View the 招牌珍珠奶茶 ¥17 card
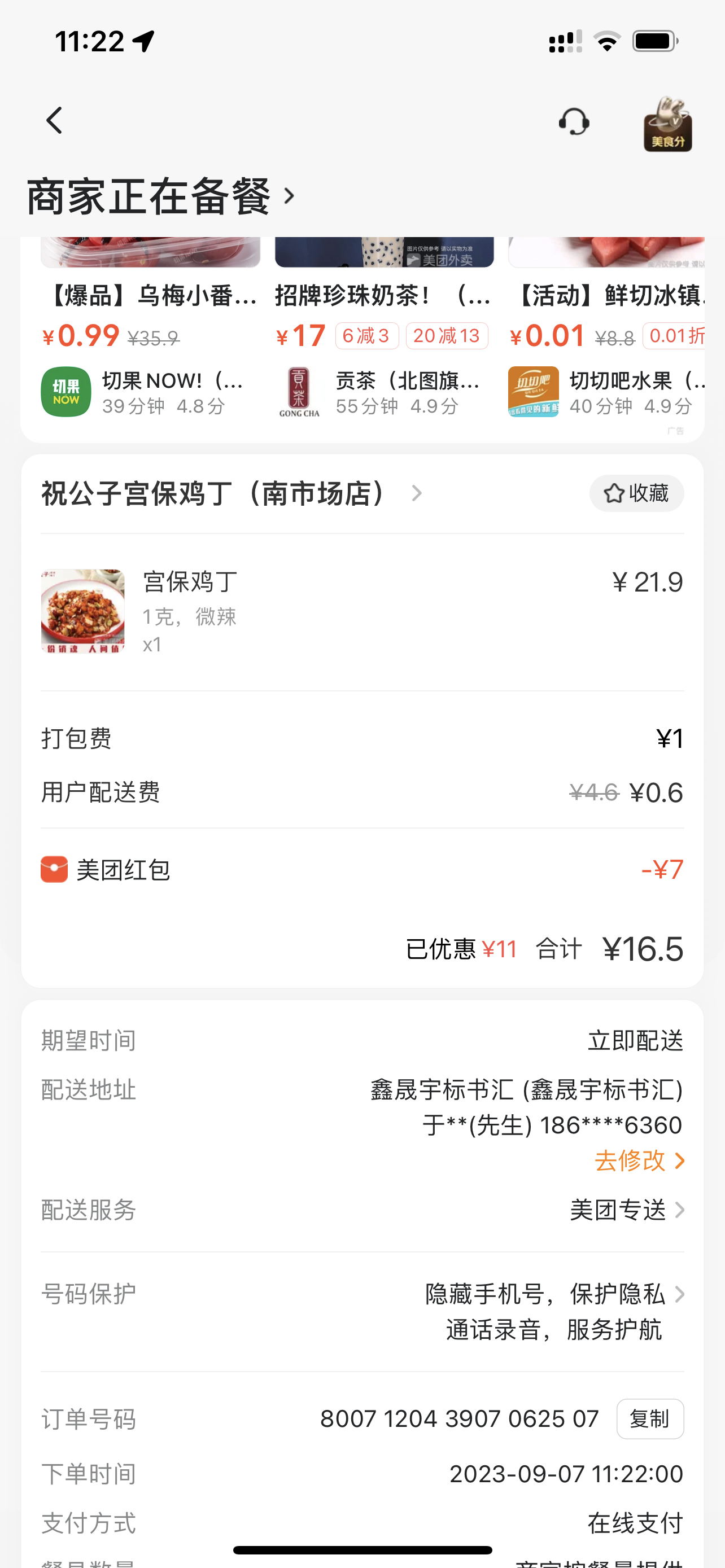This screenshot has height=1568, width=725. [383, 329]
